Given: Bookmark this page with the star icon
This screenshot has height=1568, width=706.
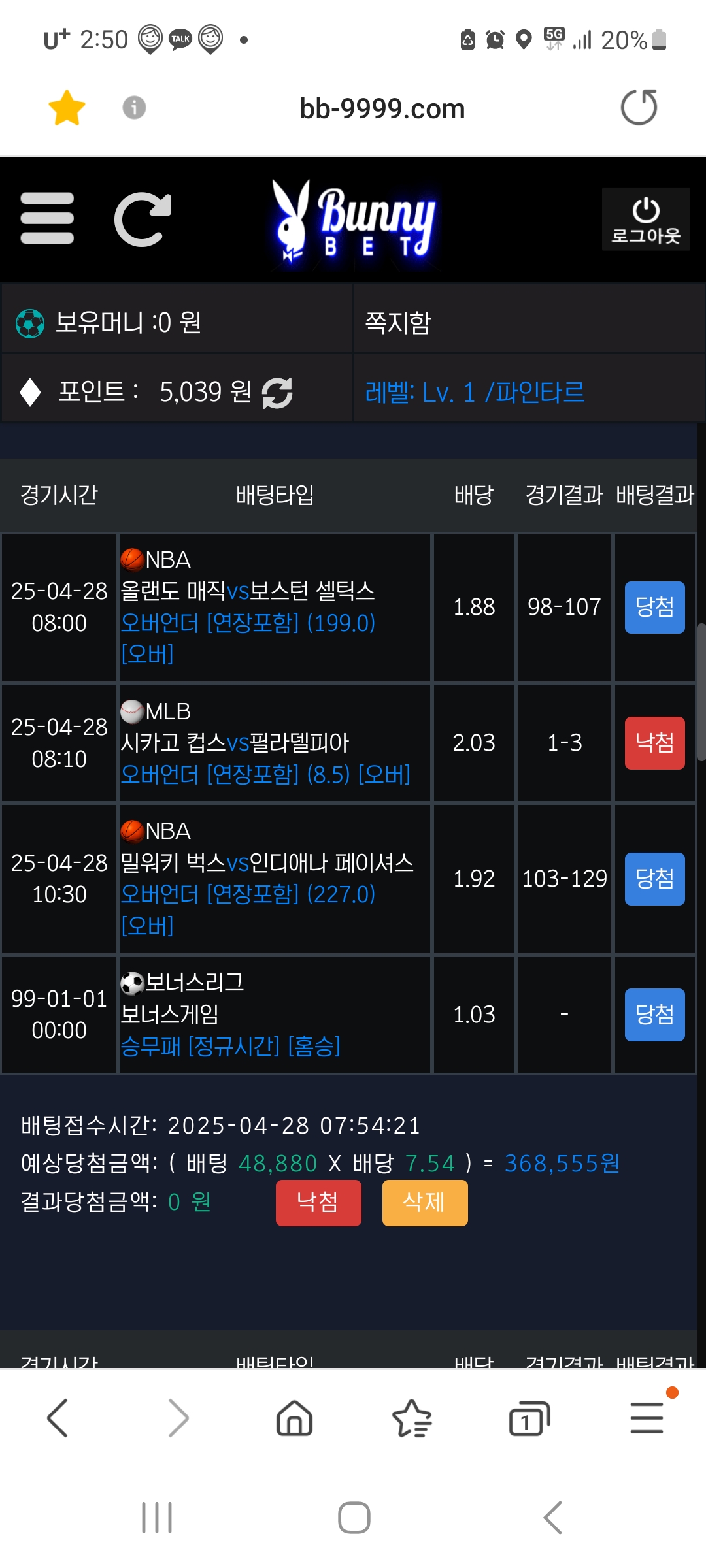Looking at the screenshot, I should tap(67, 108).
